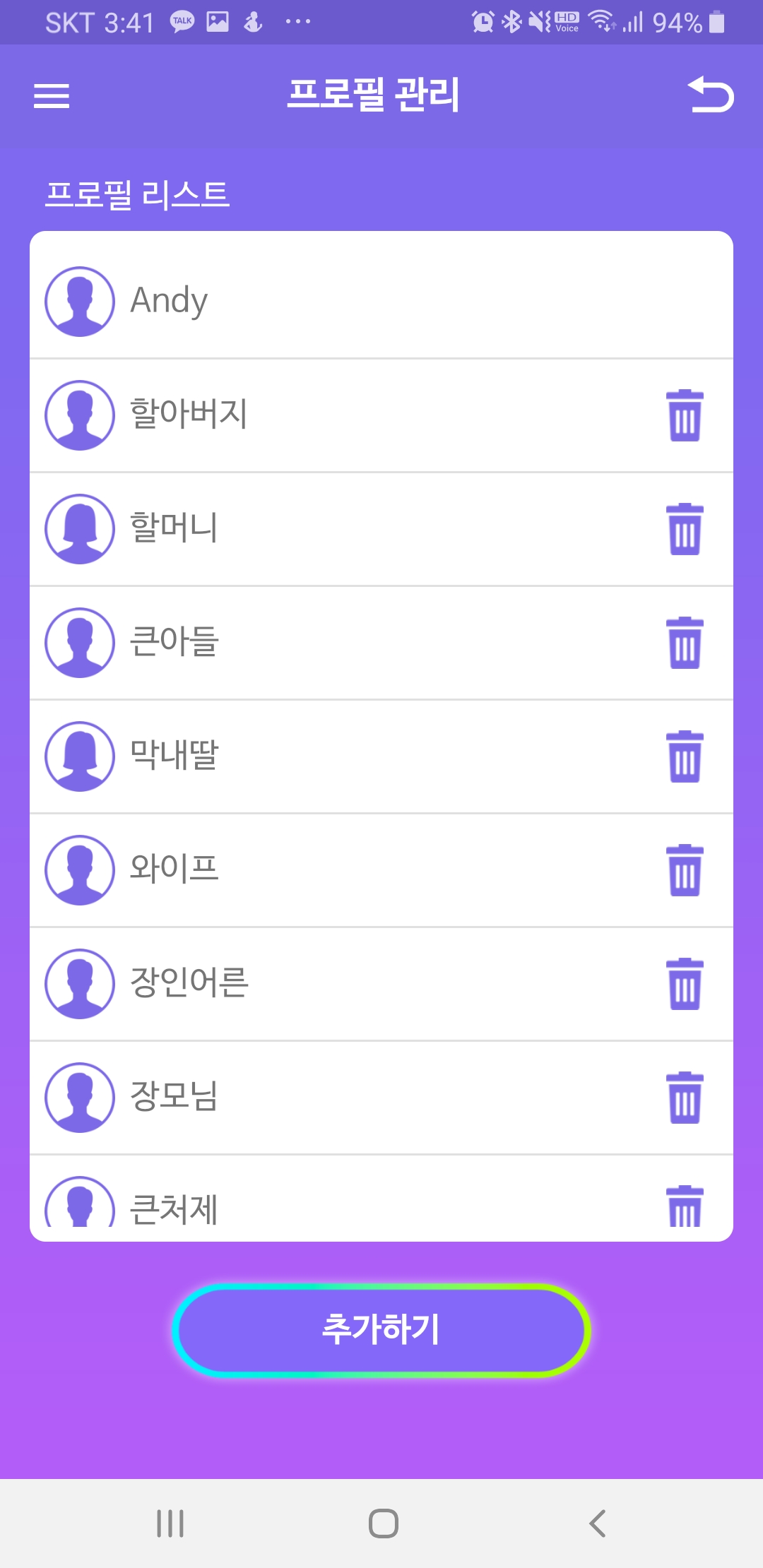Remove the 장모님 profile

685,1098
